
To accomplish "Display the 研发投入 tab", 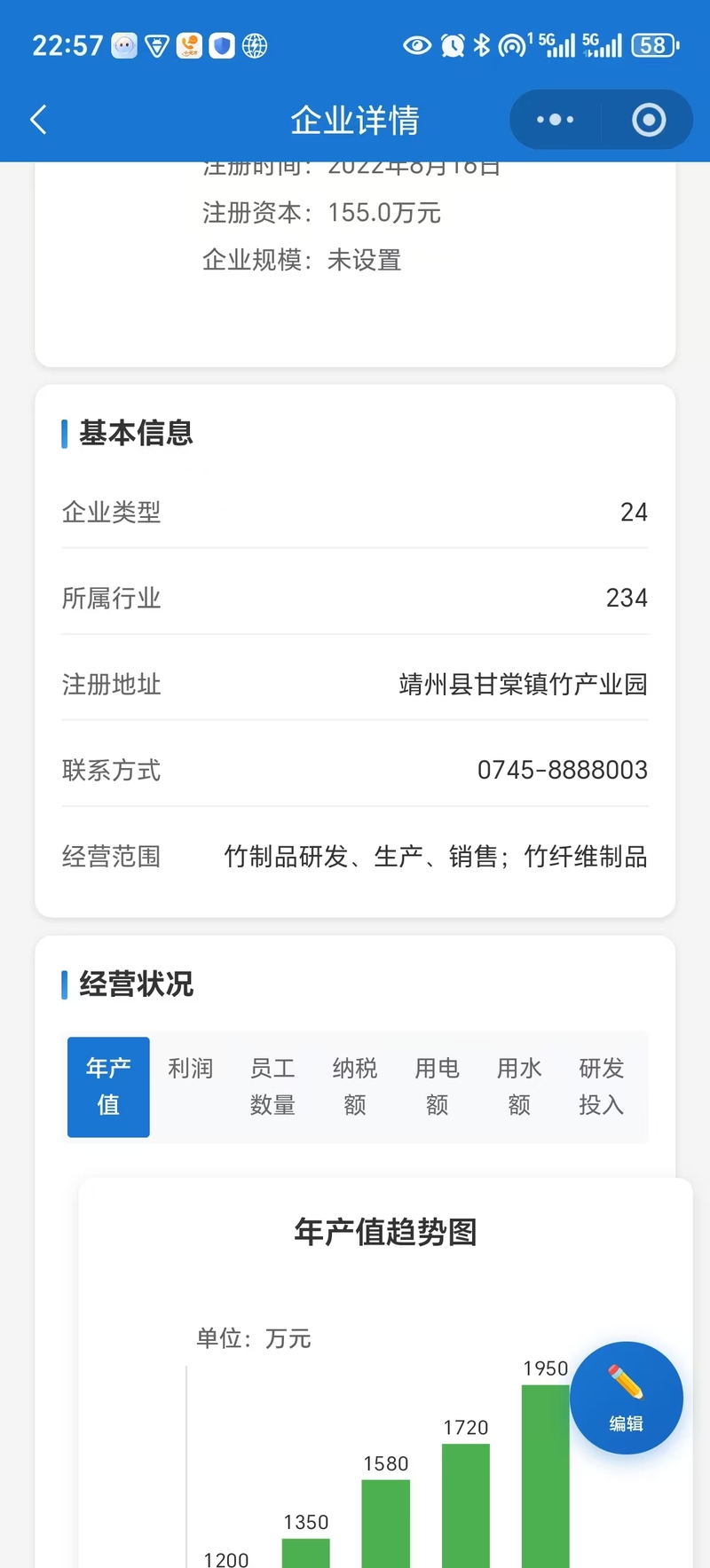I will (602, 1086).
